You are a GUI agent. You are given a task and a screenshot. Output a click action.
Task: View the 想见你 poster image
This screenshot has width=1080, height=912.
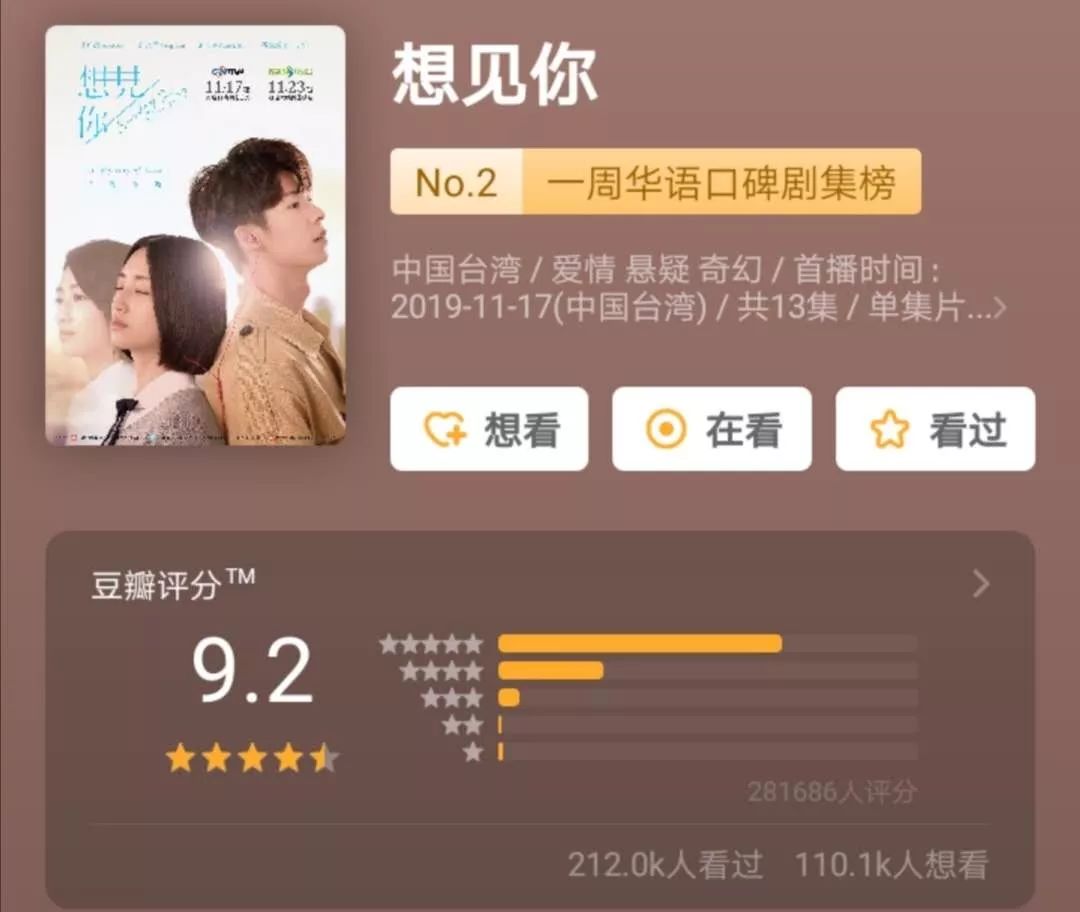tap(195, 235)
